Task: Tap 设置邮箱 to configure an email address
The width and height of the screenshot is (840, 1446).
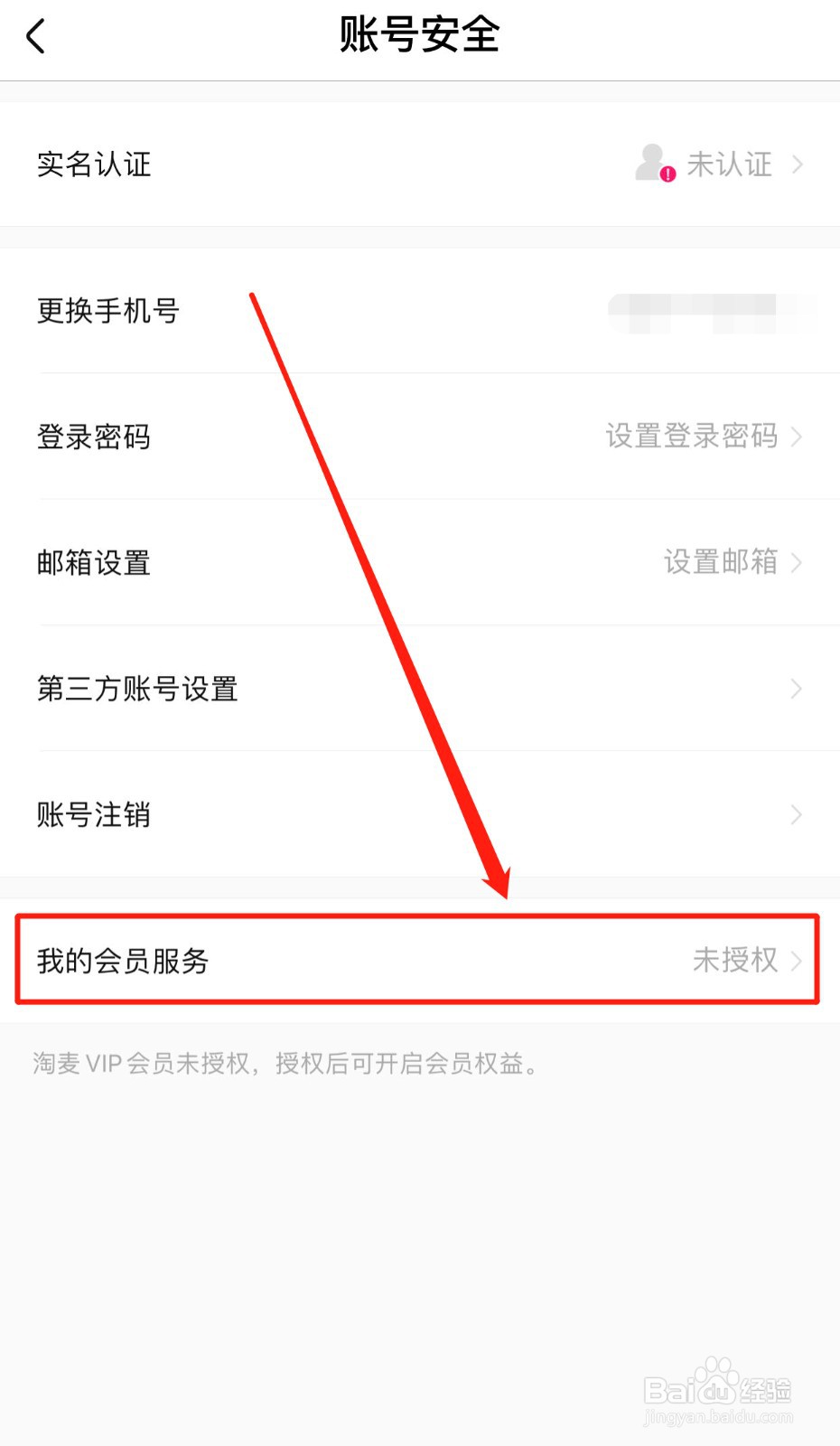Action: tap(723, 562)
